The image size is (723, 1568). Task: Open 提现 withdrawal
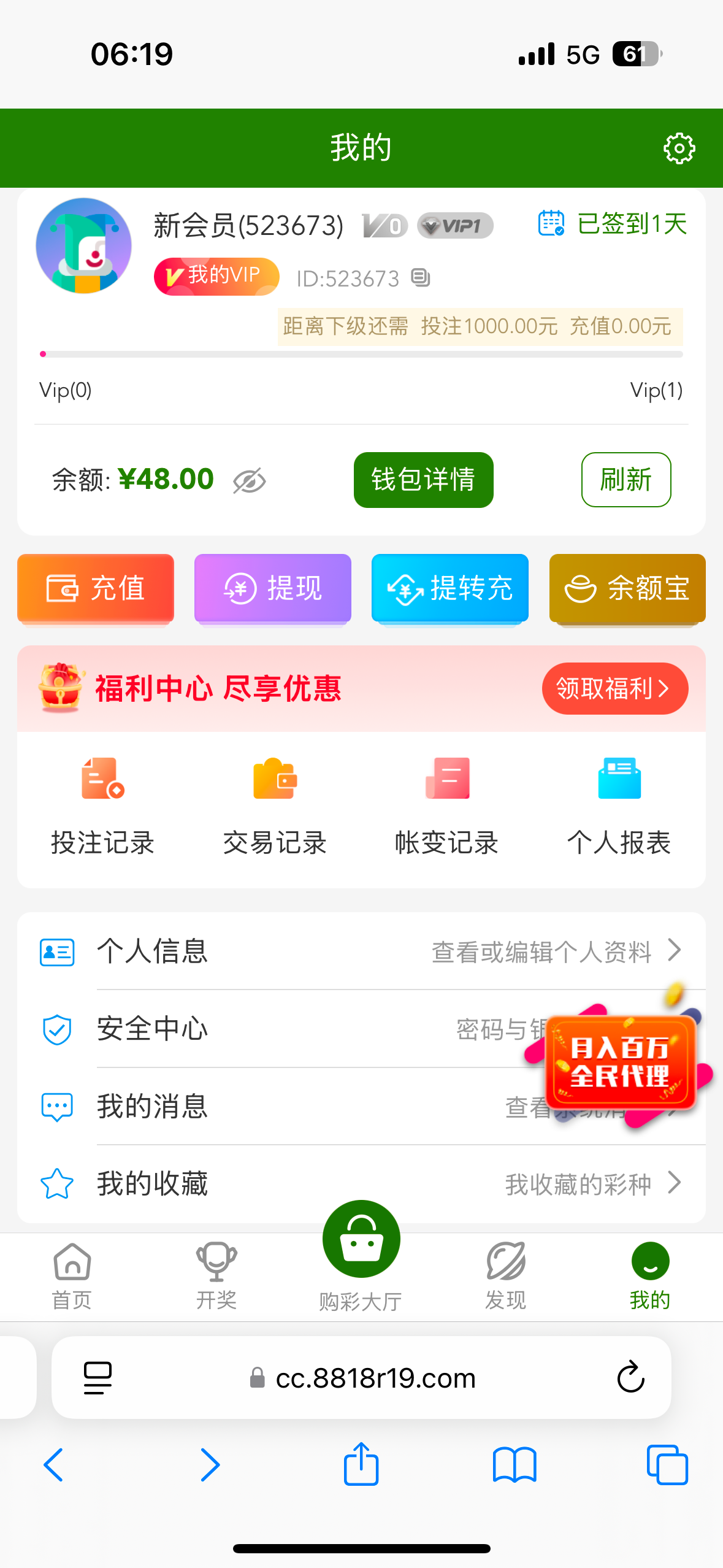click(x=273, y=588)
